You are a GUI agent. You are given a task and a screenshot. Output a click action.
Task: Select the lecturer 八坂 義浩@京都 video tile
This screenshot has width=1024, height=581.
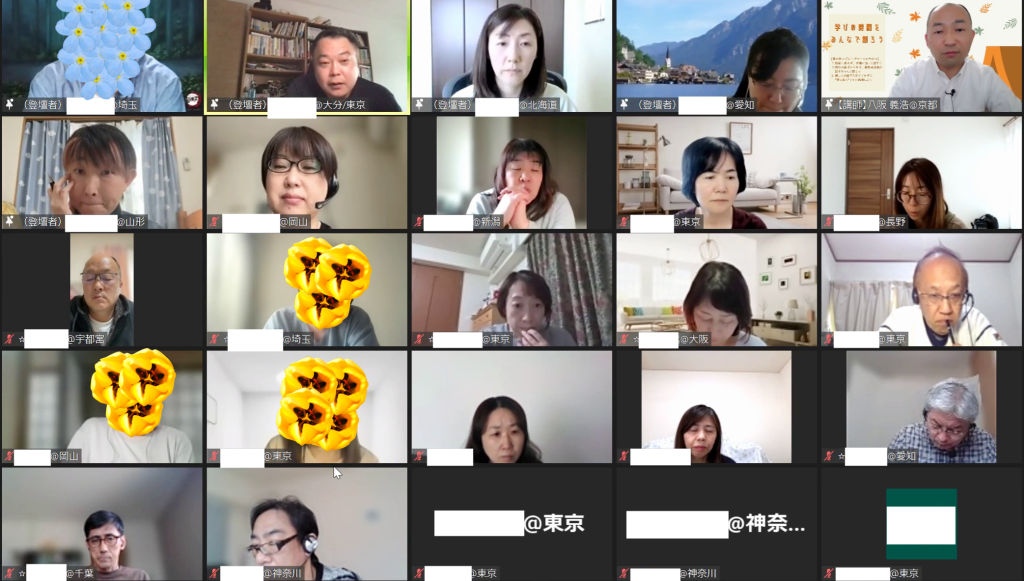click(x=921, y=55)
